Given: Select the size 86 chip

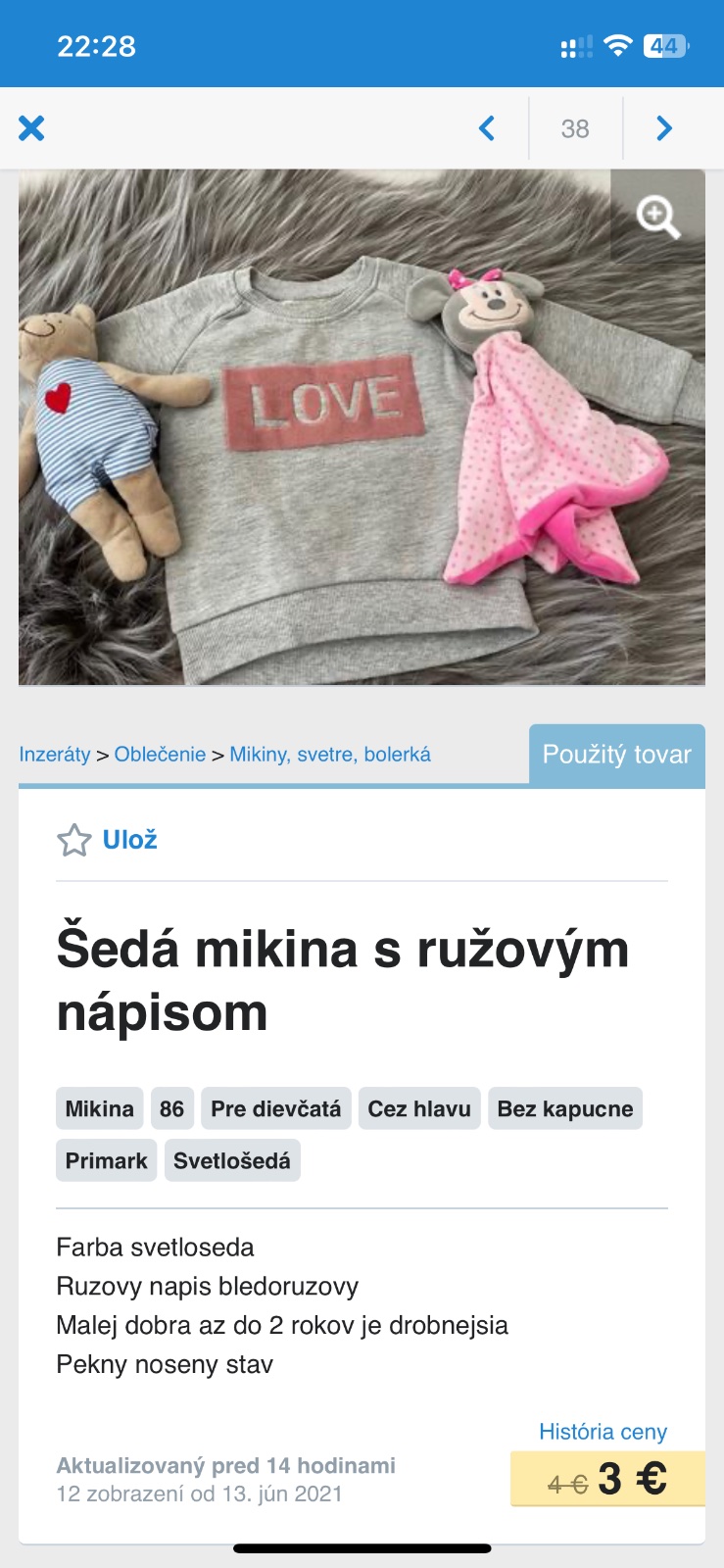Looking at the screenshot, I should coord(171,1108).
